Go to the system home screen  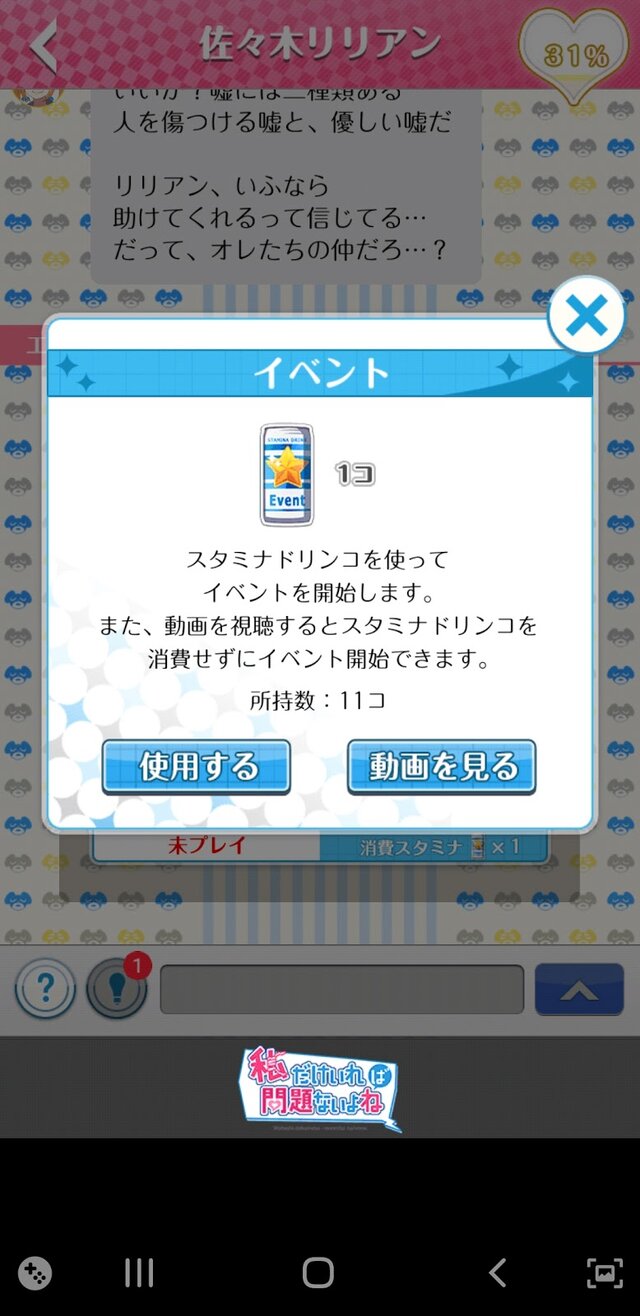pyautogui.click(x=318, y=1272)
